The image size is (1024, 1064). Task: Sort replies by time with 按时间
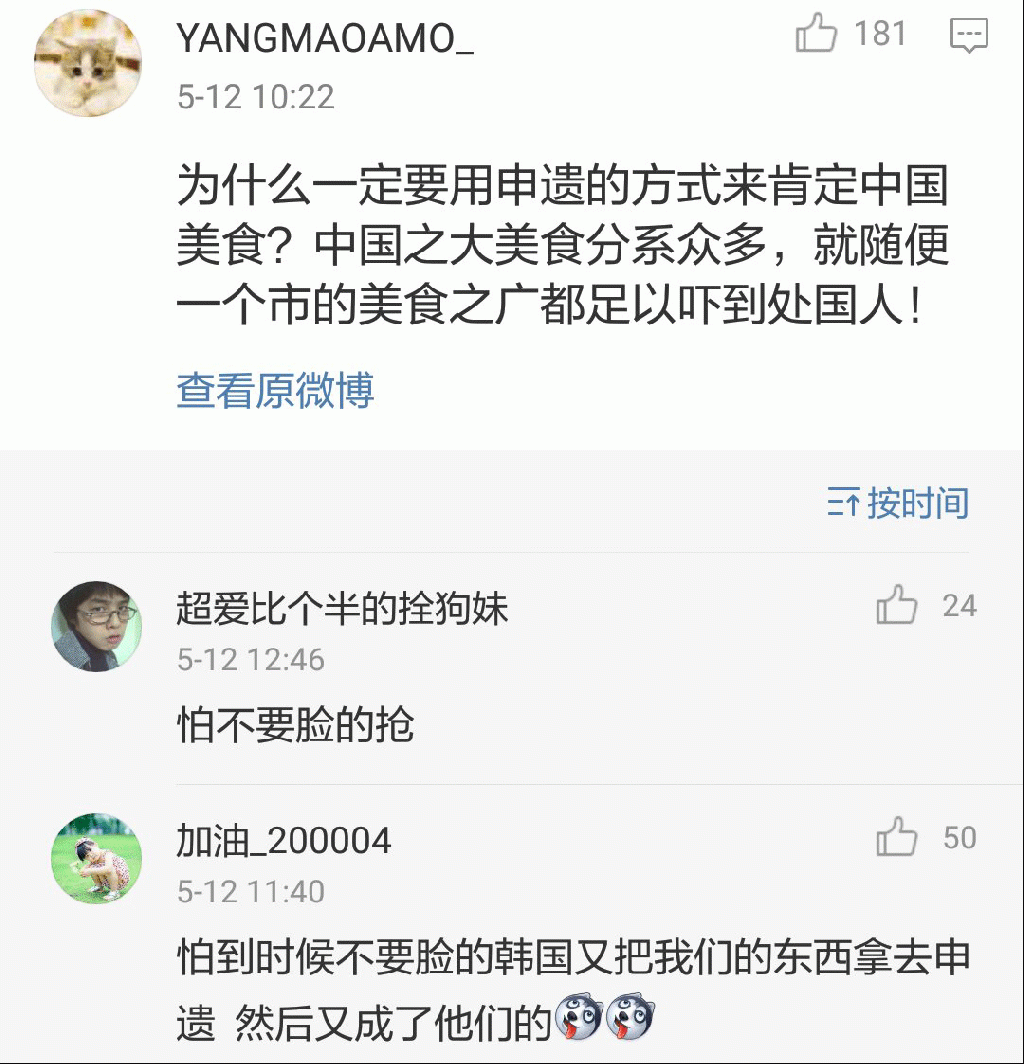[x=898, y=503]
